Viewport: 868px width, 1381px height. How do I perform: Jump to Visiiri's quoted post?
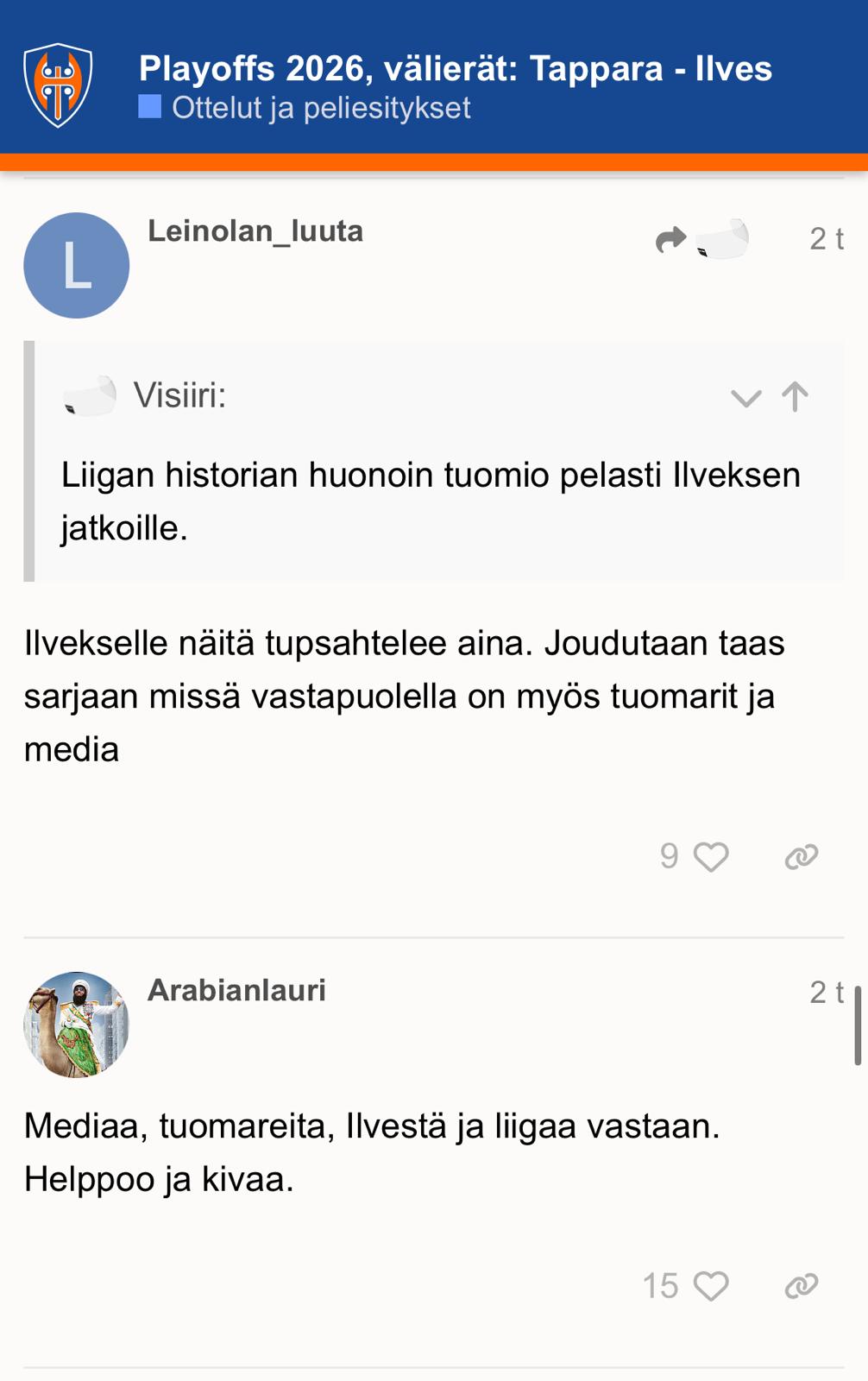pos(795,397)
